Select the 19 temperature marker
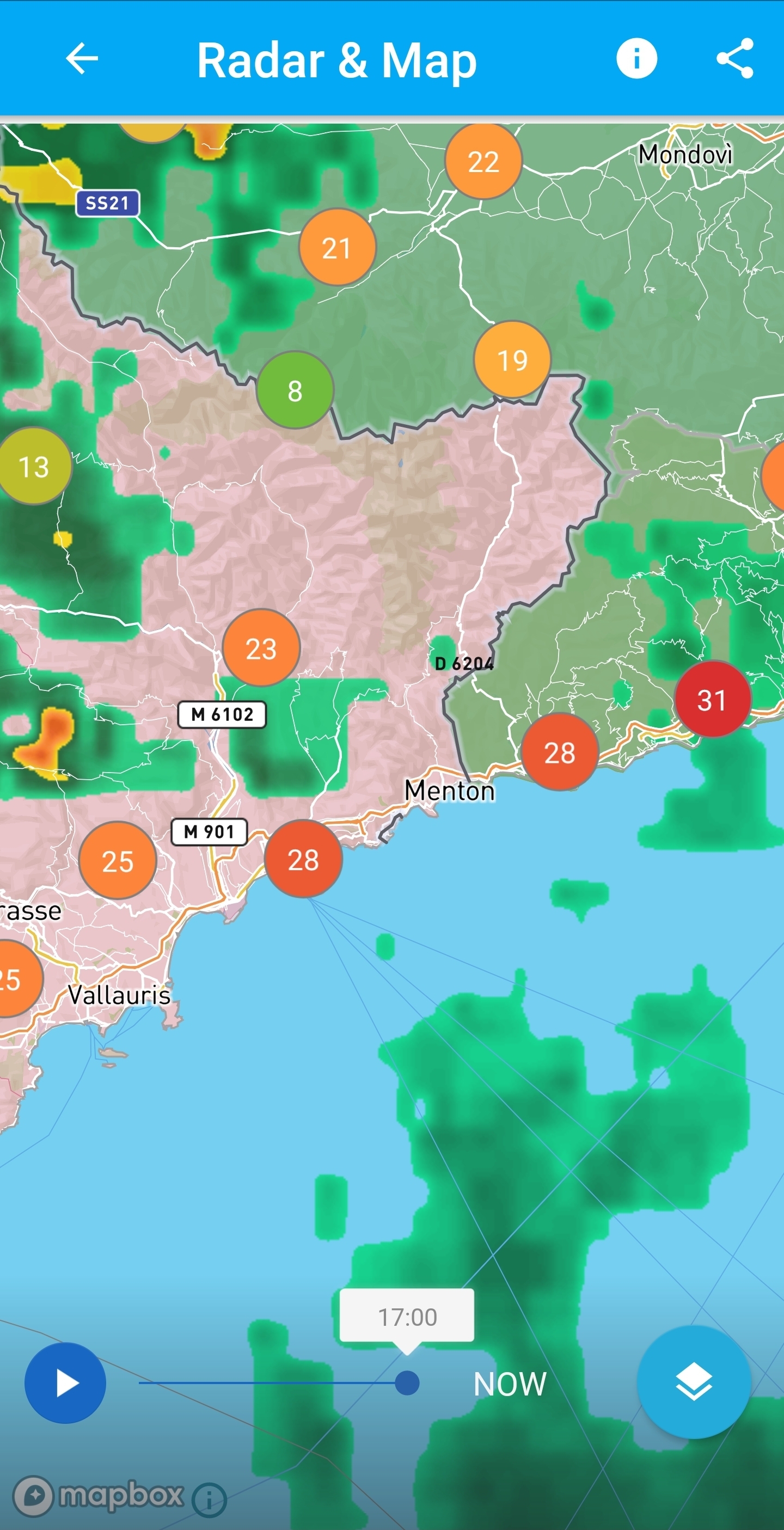 (512, 359)
